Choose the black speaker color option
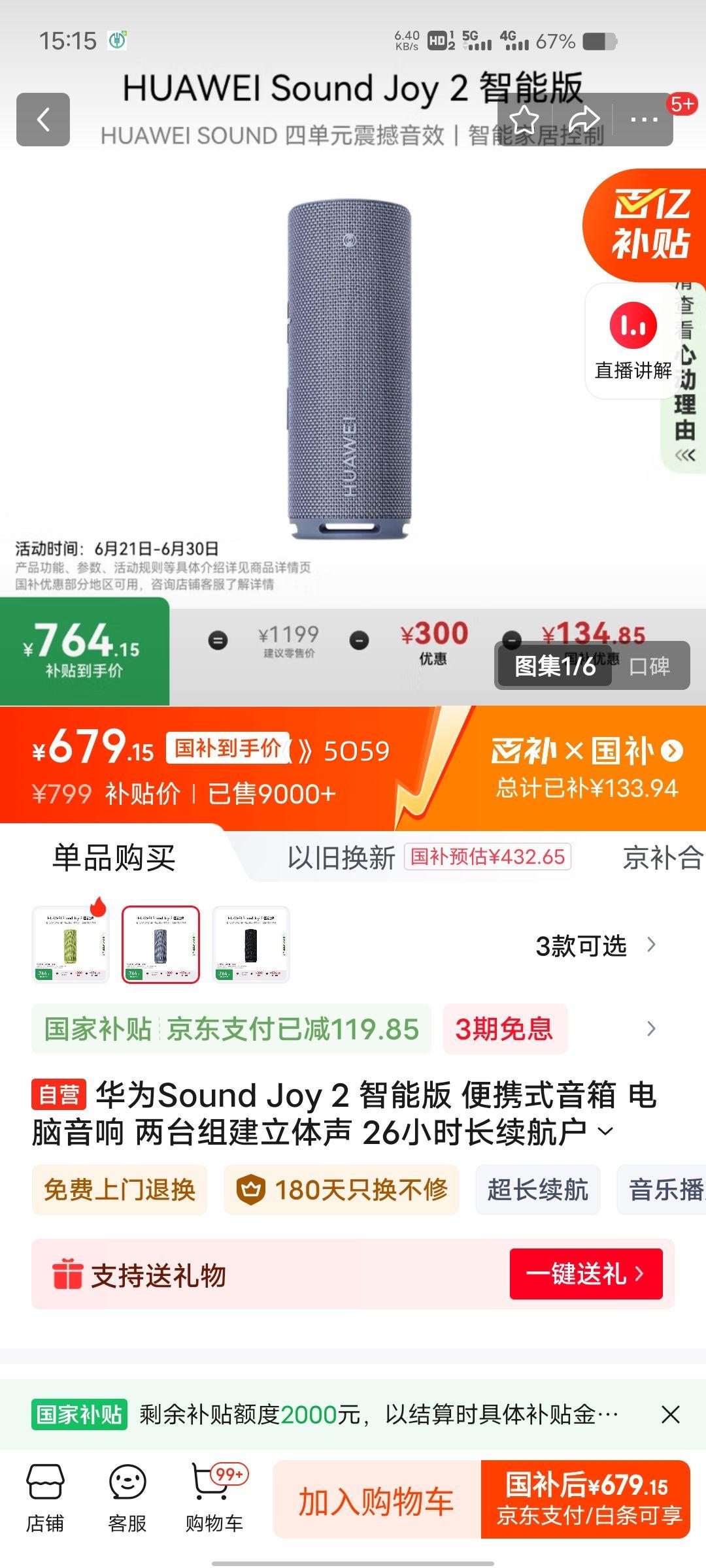This screenshot has height=1568, width=706. (x=251, y=945)
